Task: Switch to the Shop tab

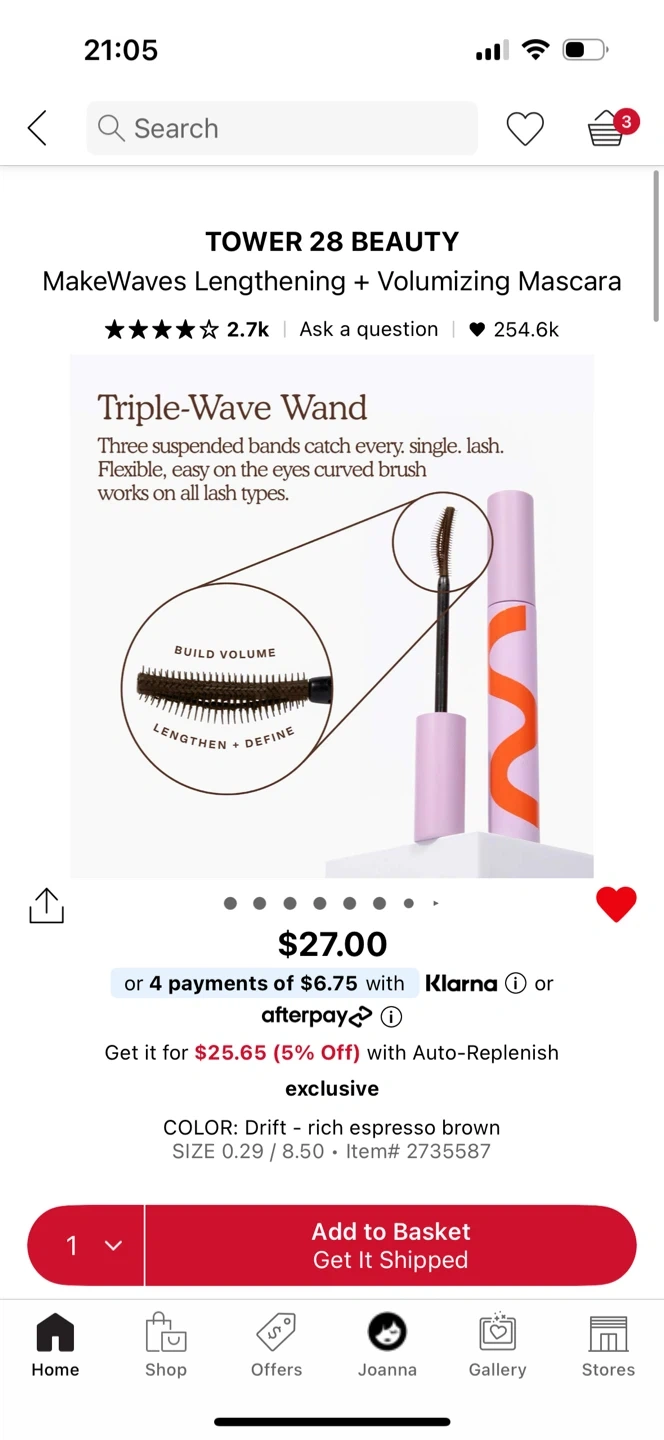Action: [x=166, y=1346]
